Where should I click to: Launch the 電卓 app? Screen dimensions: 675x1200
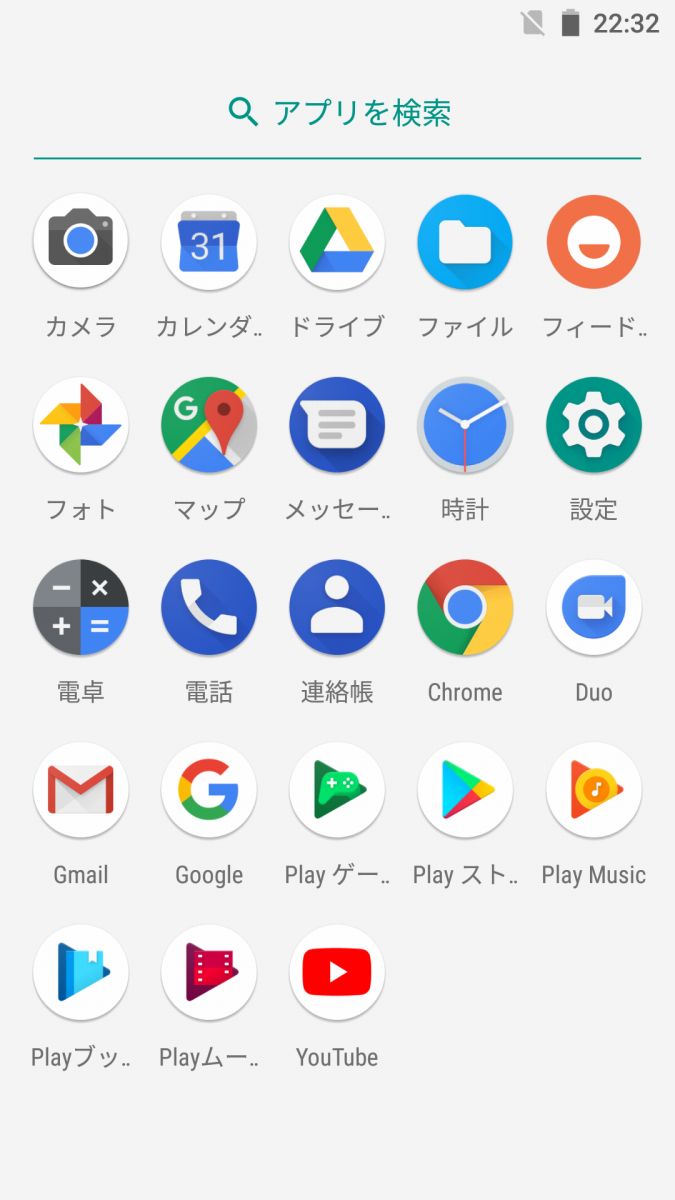(81, 608)
